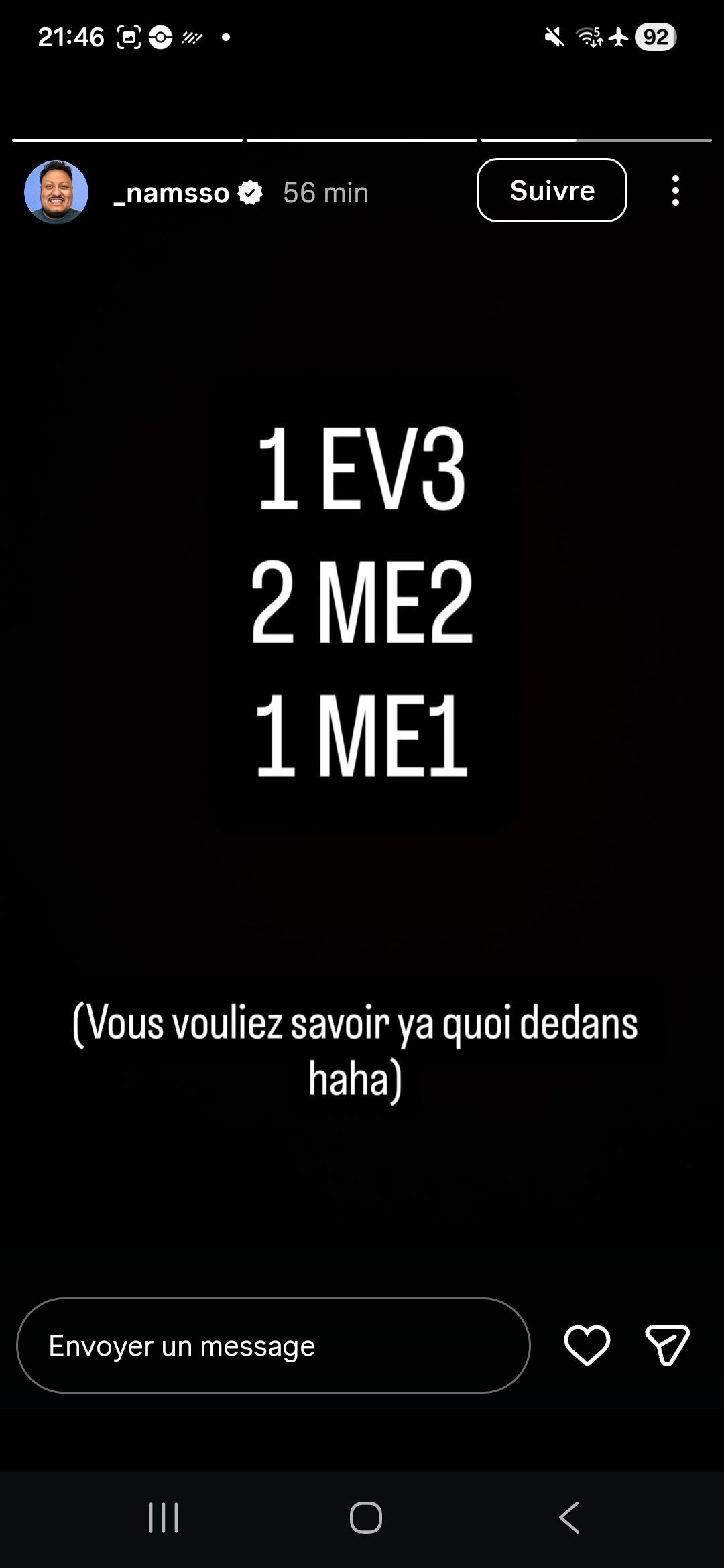This screenshot has width=724, height=1568.
Task: Follow _namsso with the Suivre button
Action: [551, 190]
